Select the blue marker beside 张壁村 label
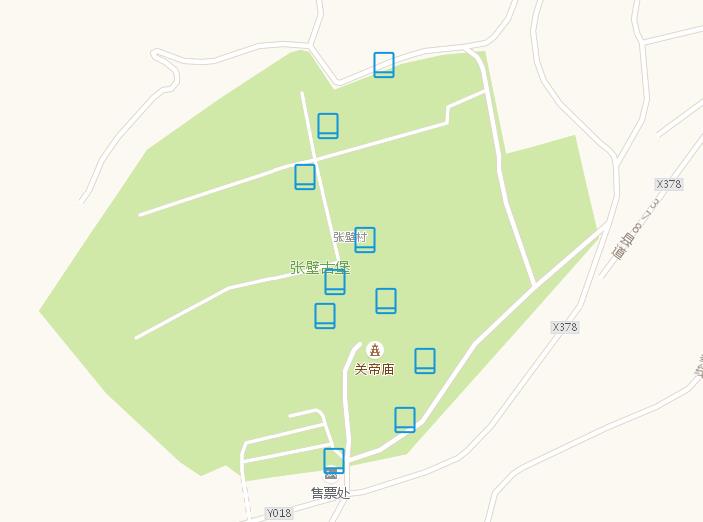The image size is (703, 522). tap(365, 240)
